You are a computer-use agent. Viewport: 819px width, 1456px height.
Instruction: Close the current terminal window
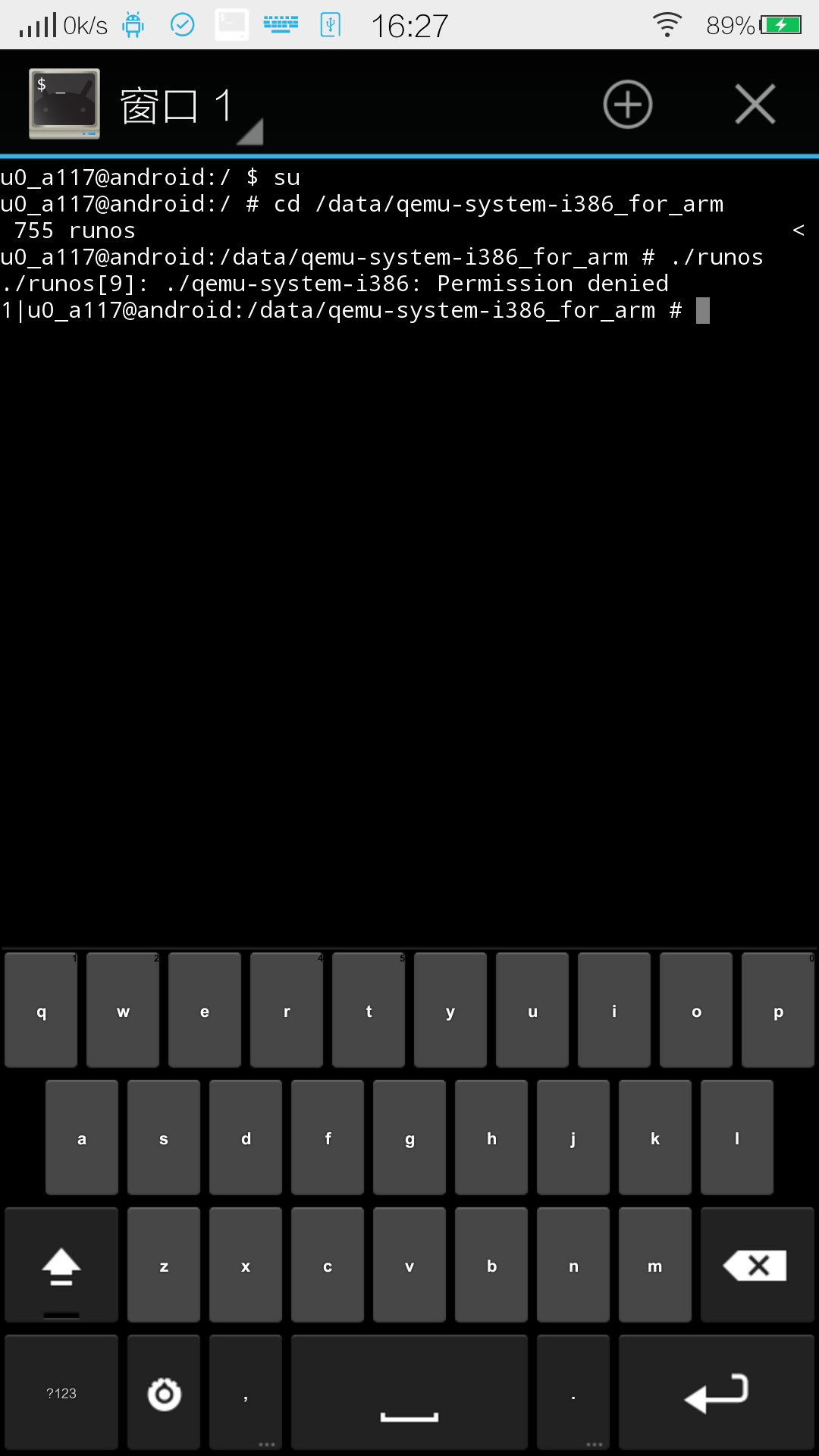[x=755, y=104]
